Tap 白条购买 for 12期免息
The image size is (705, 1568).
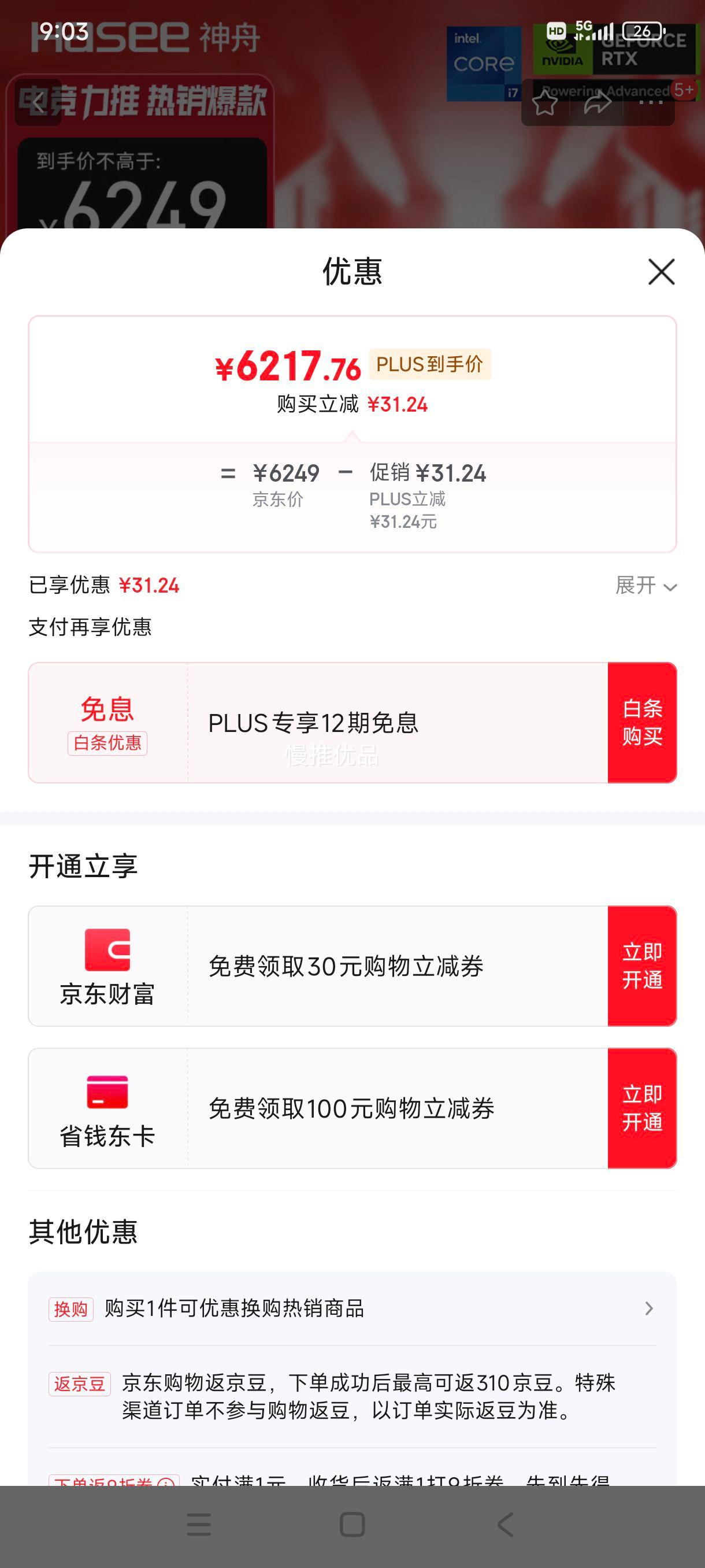tap(642, 723)
